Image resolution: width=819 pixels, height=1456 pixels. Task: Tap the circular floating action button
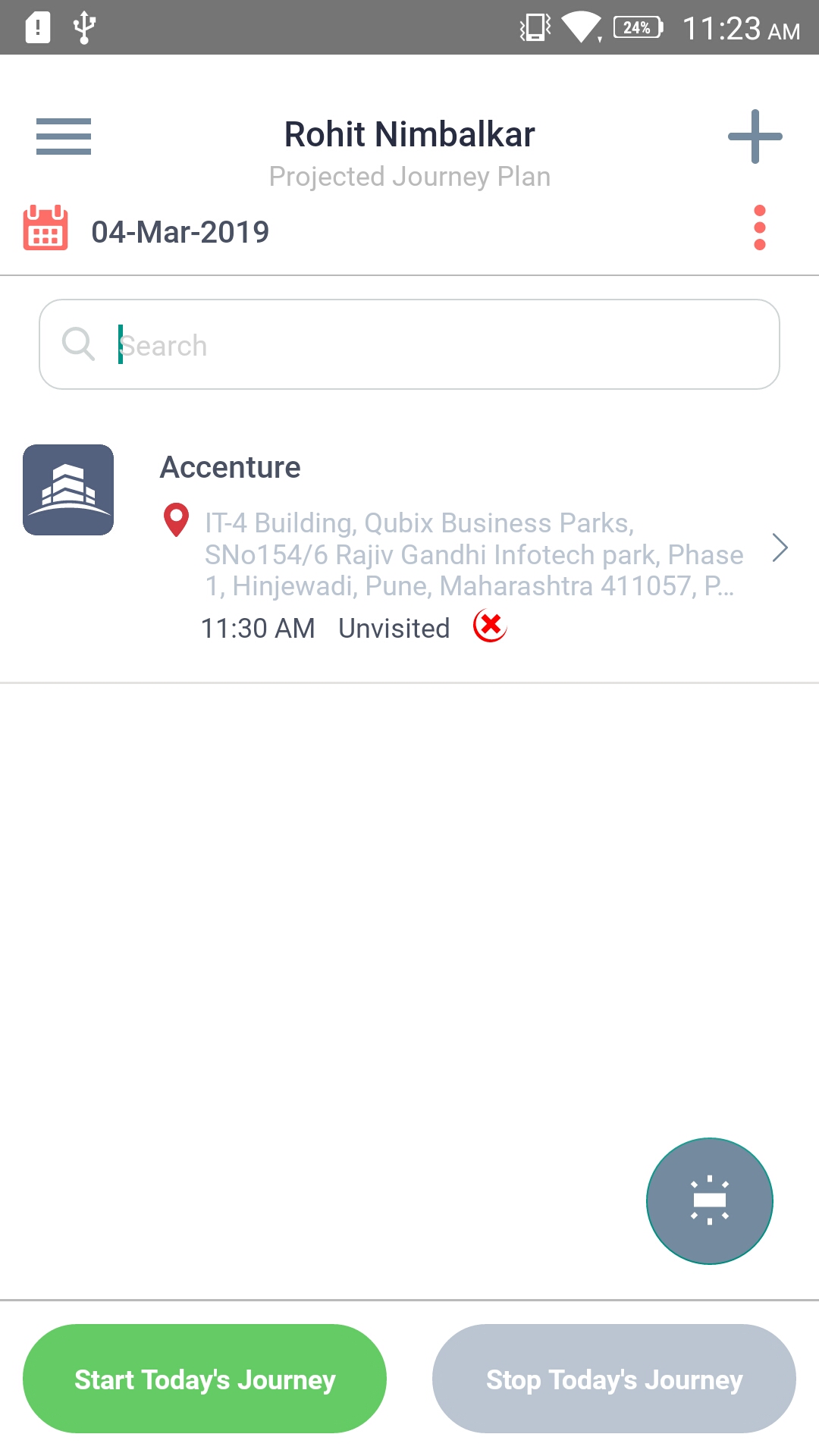coord(709,1201)
